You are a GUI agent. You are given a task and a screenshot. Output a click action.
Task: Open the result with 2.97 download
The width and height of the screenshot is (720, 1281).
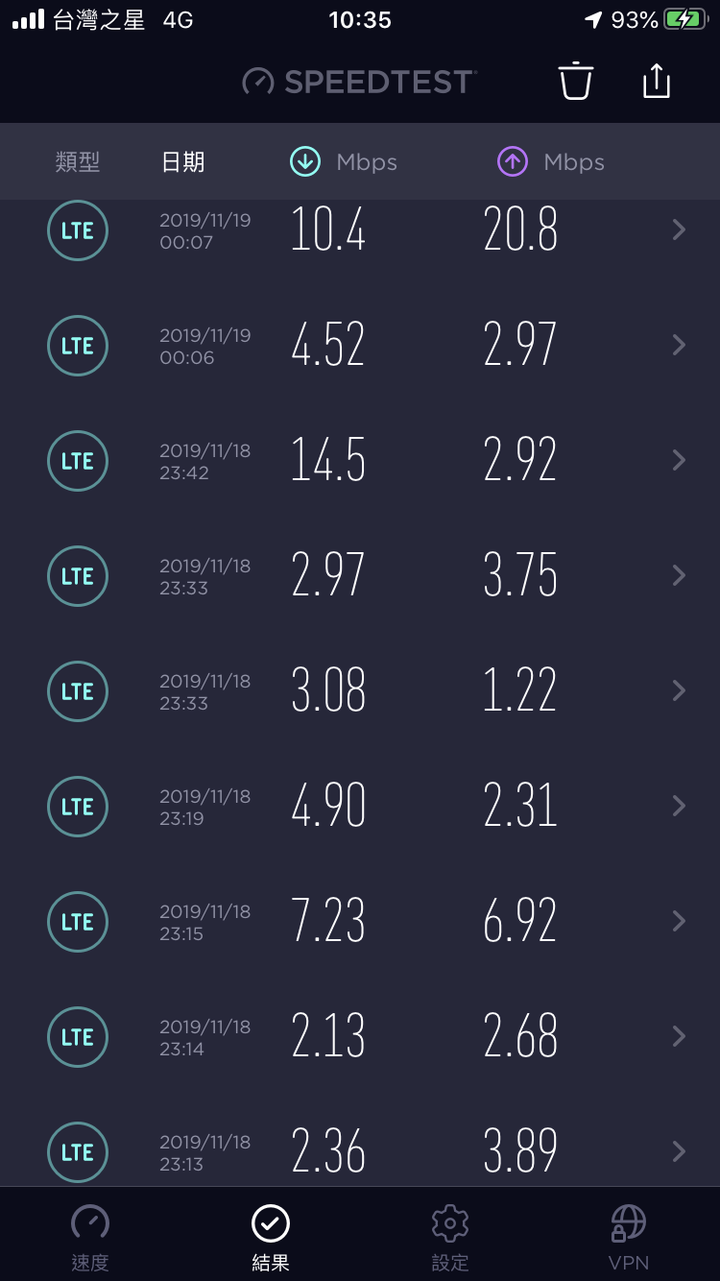360,575
